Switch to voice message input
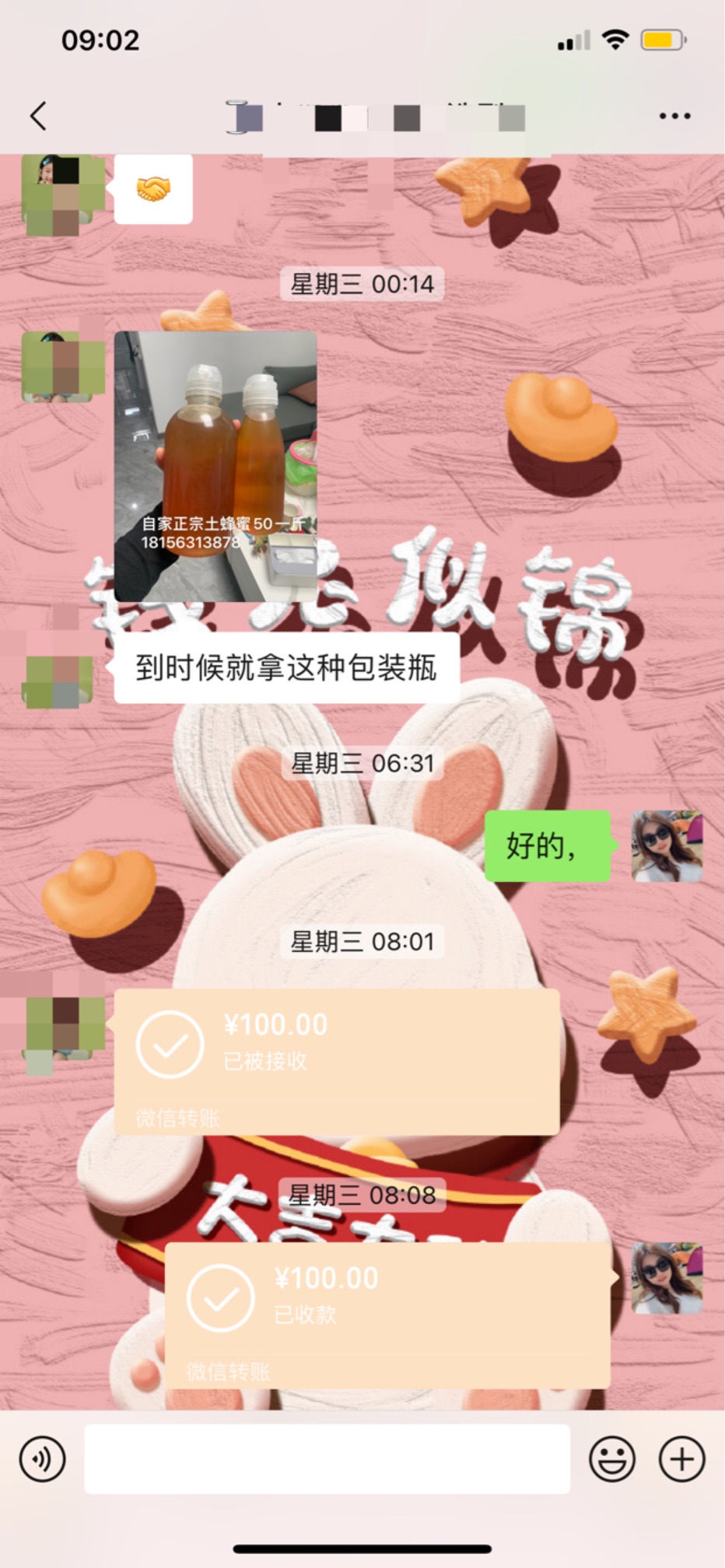This screenshot has height=1568, width=725. [x=42, y=1459]
